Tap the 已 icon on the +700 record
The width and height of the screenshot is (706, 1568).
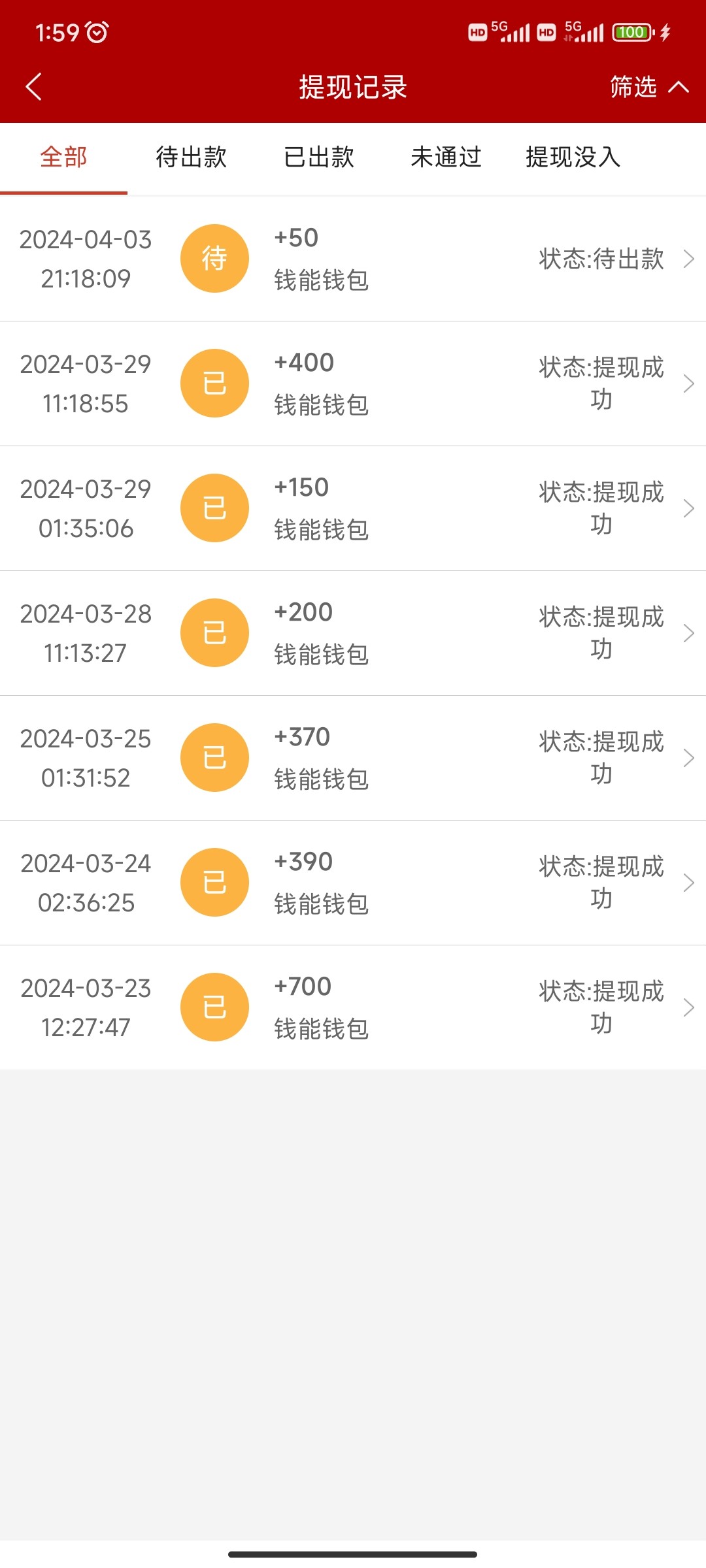(214, 1007)
